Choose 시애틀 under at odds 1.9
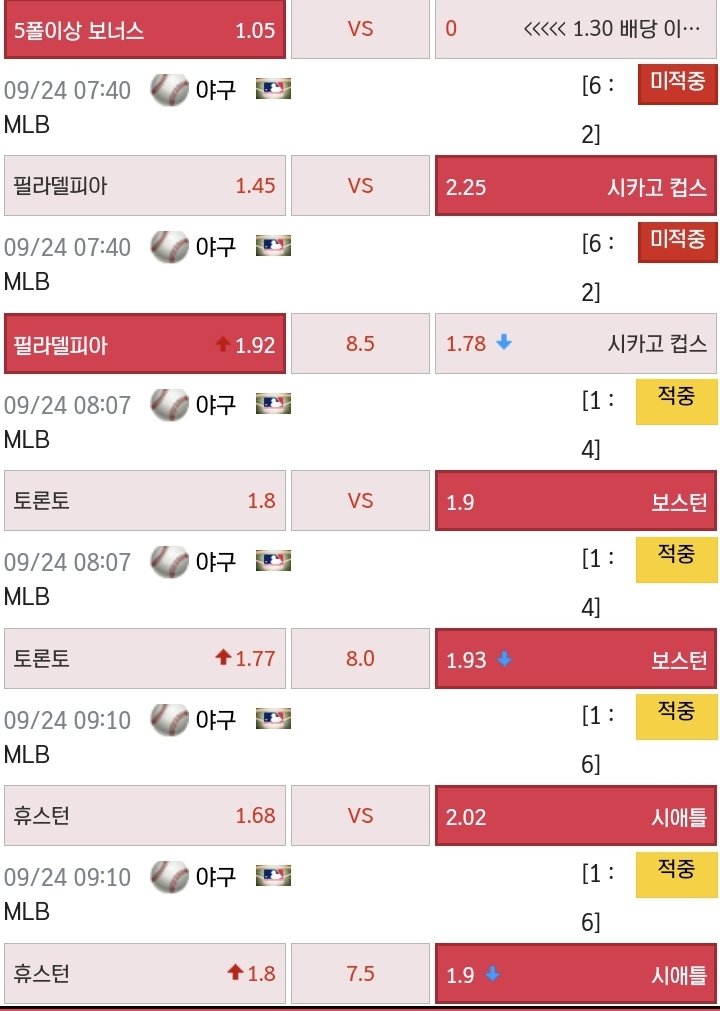Image resolution: width=720 pixels, height=1011 pixels. tap(576, 973)
